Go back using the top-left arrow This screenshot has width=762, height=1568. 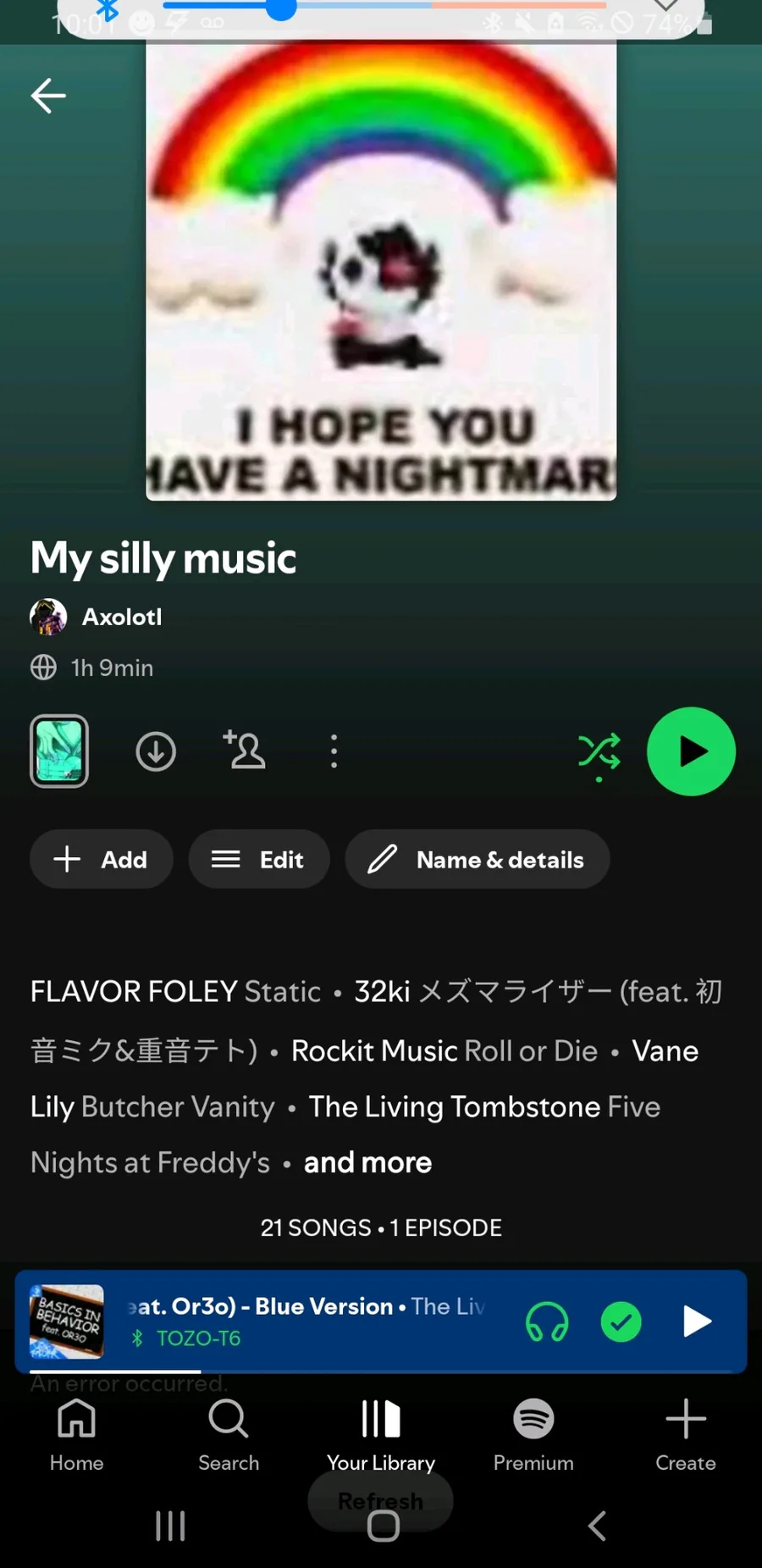point(48,96)
